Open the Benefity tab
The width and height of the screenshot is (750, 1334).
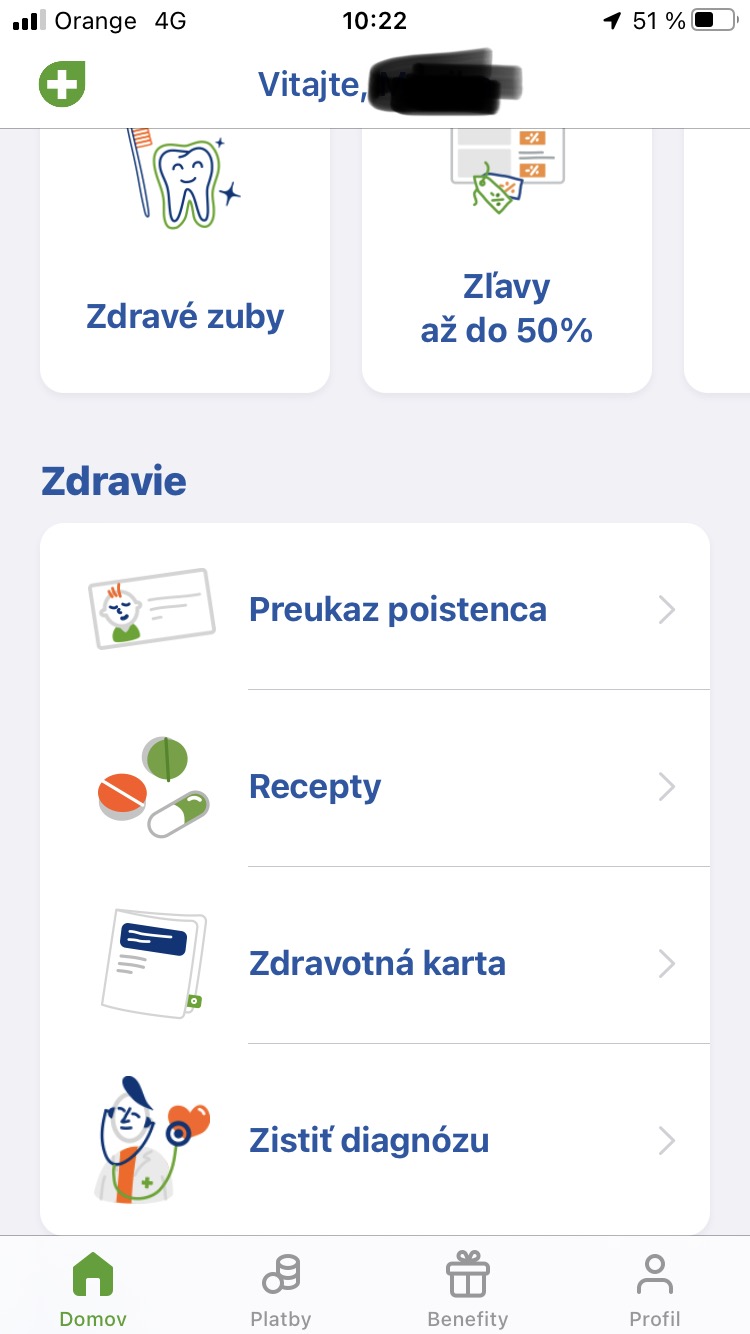(467, 1289)
